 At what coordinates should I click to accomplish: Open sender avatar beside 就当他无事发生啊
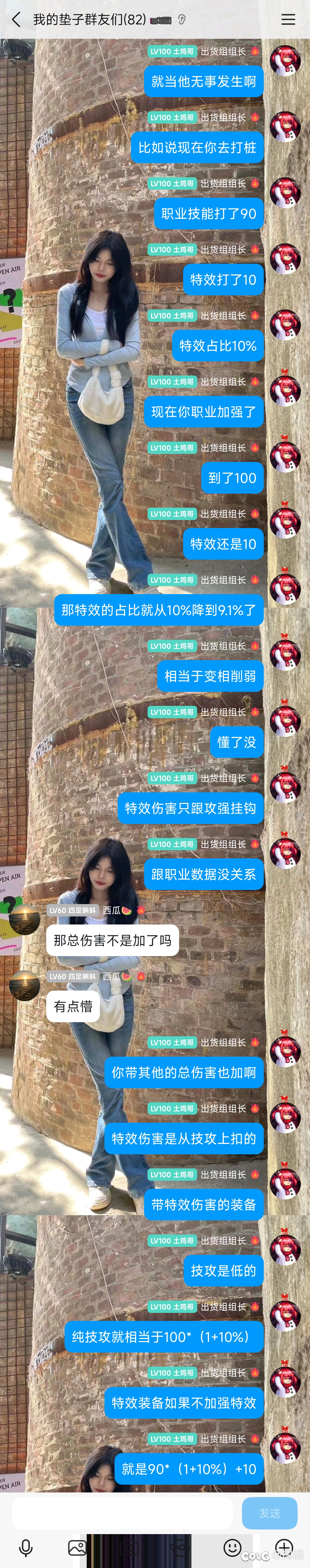pyautogui.click(x=285, y=61)
